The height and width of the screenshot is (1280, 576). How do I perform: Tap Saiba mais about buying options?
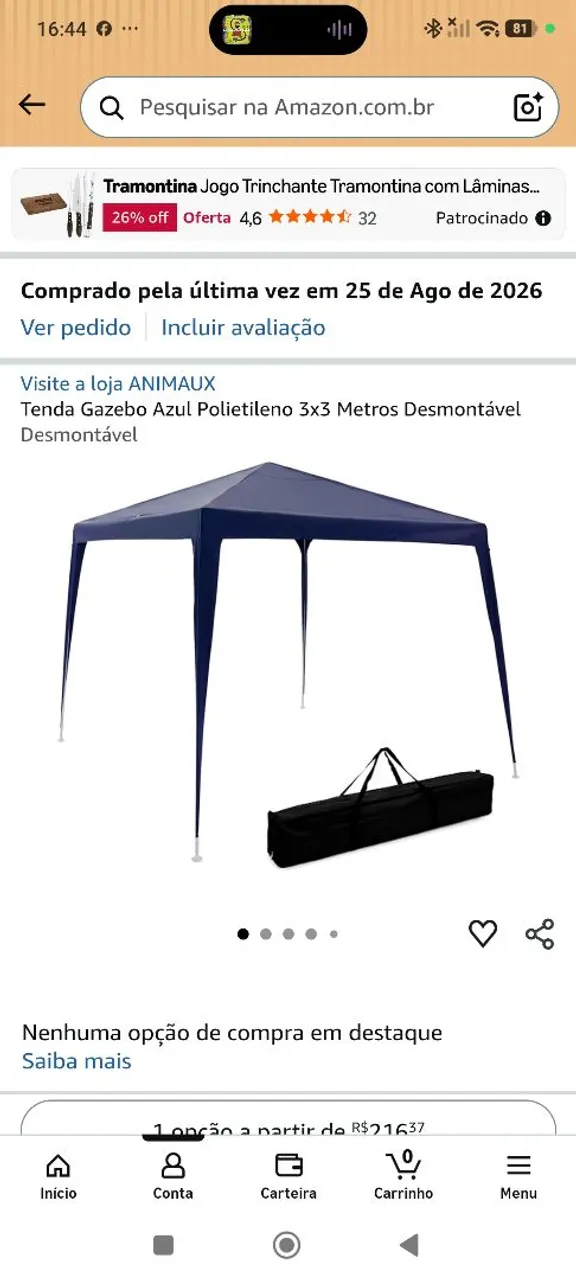coord(77,1061)
